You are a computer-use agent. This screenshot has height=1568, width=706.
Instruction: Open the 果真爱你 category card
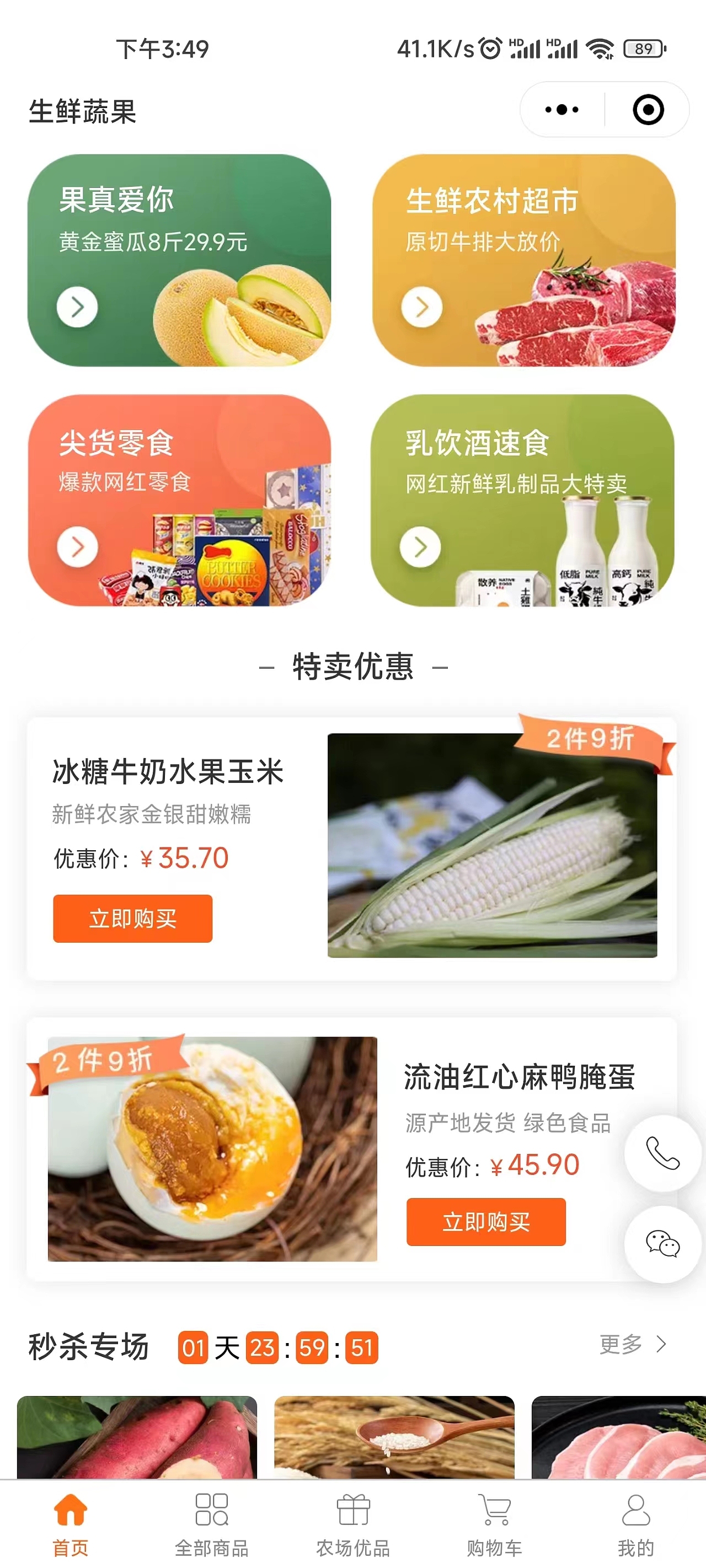click(179, 260)
